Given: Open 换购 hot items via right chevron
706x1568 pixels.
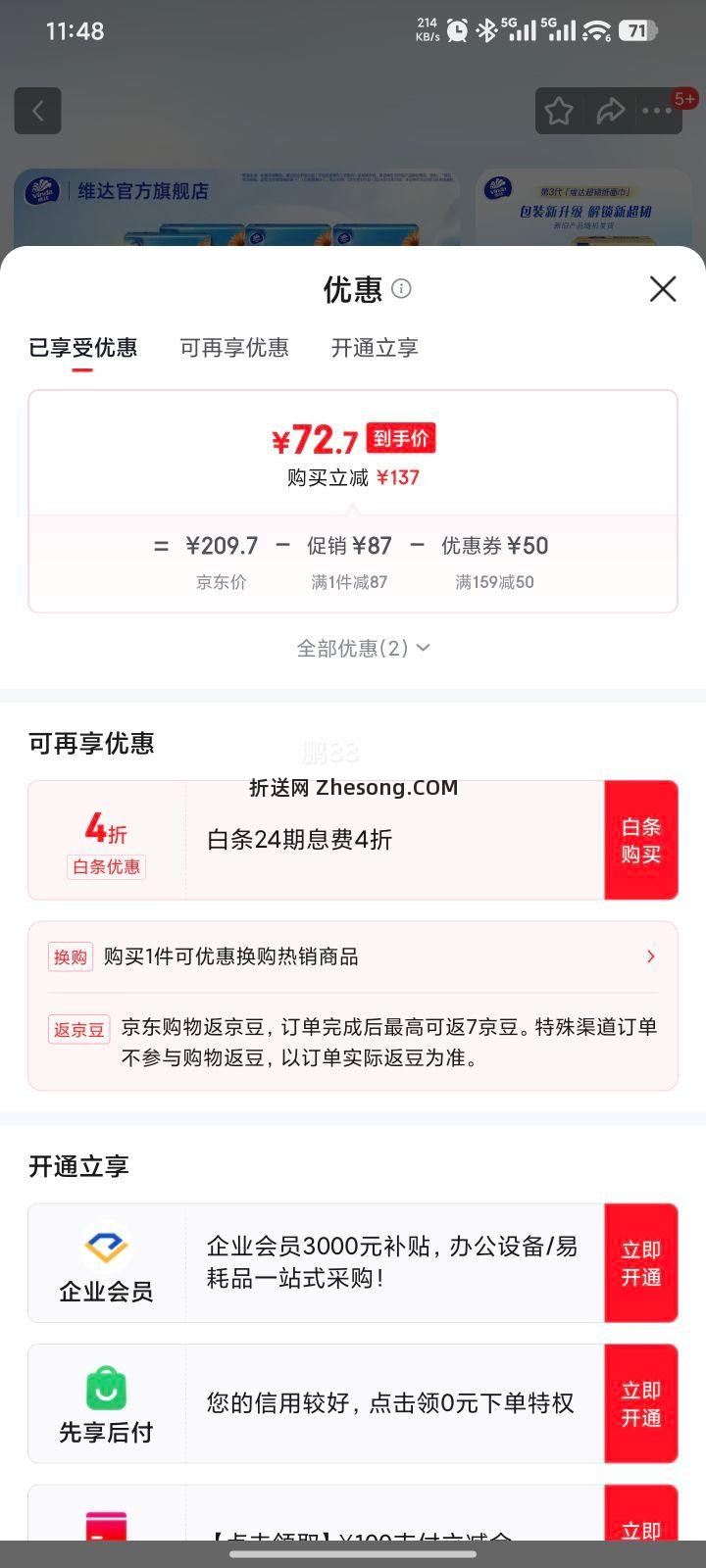Looking at the screenshot, I should point(650,956).
